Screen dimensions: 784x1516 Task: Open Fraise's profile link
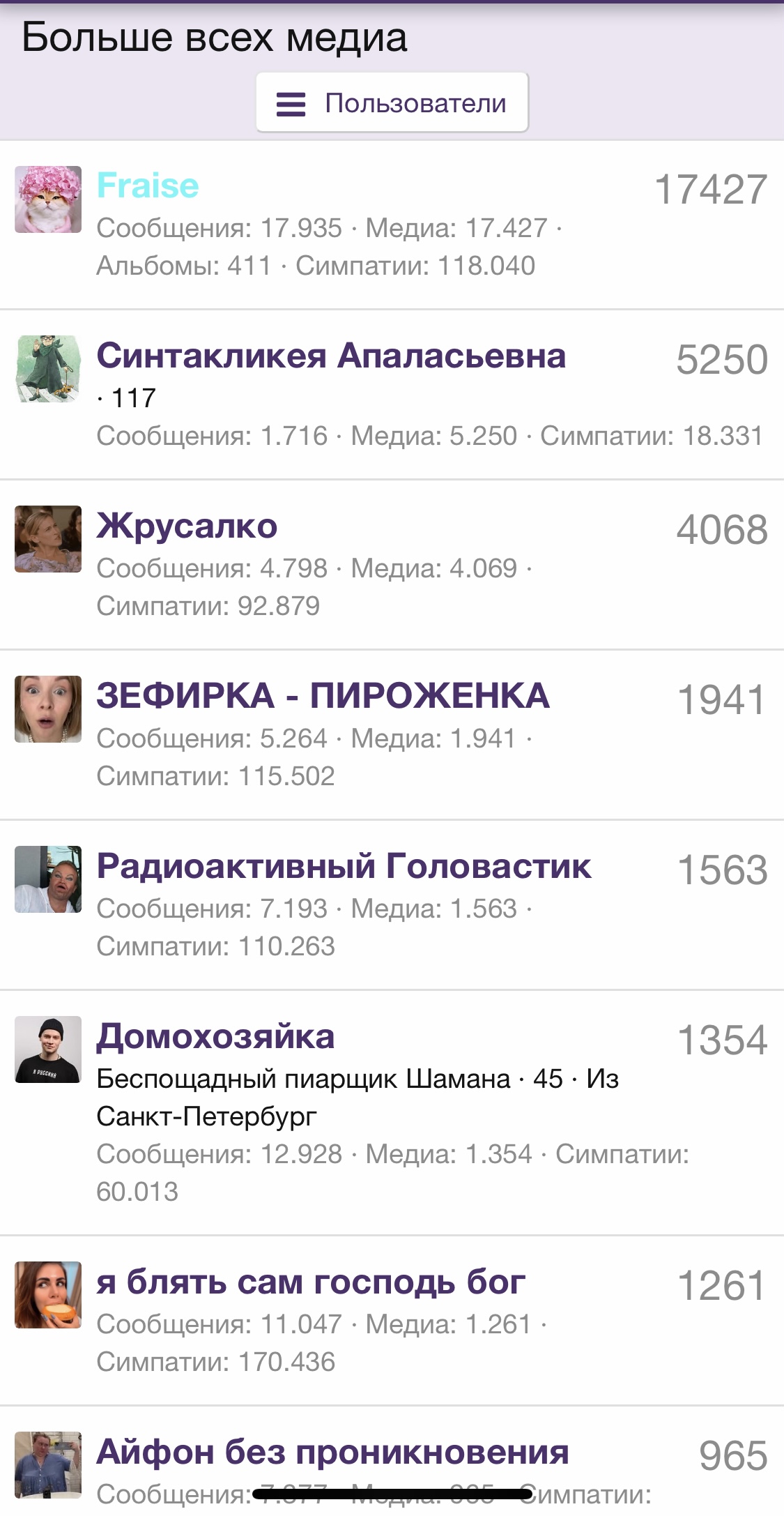point(148,185)
